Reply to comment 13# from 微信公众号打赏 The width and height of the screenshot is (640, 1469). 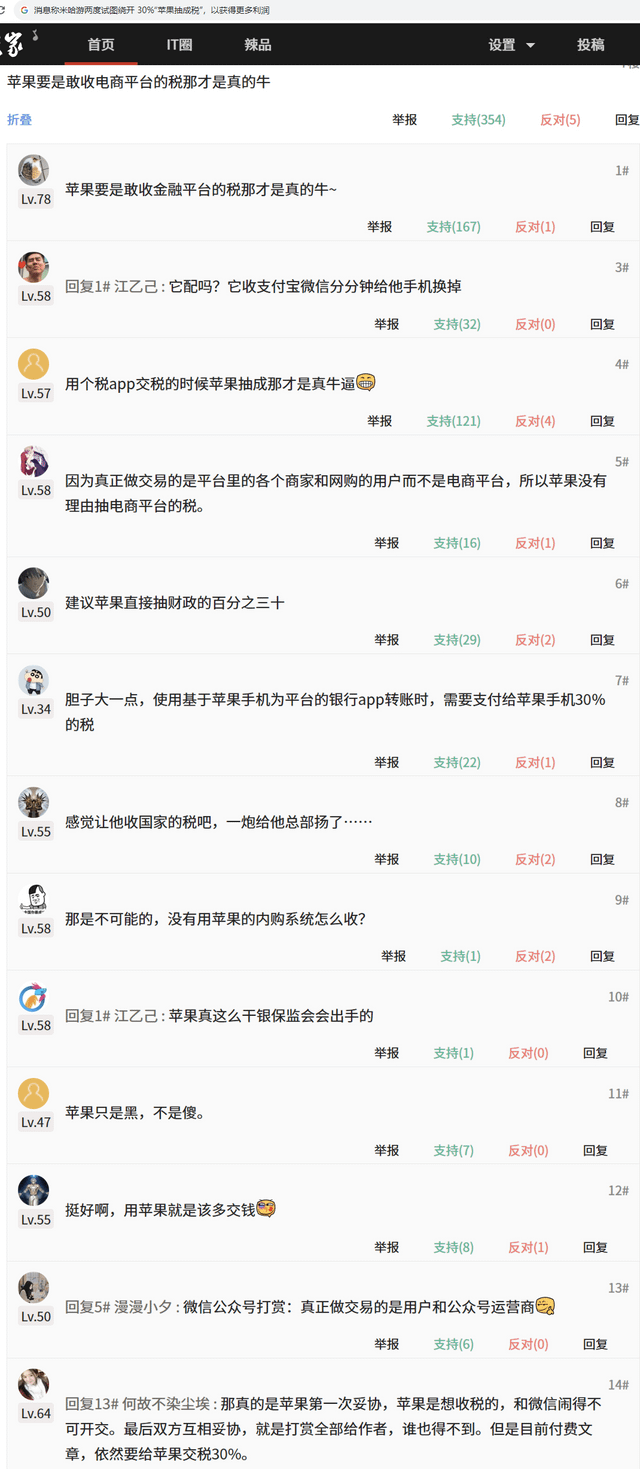(x=595, y=1344)
